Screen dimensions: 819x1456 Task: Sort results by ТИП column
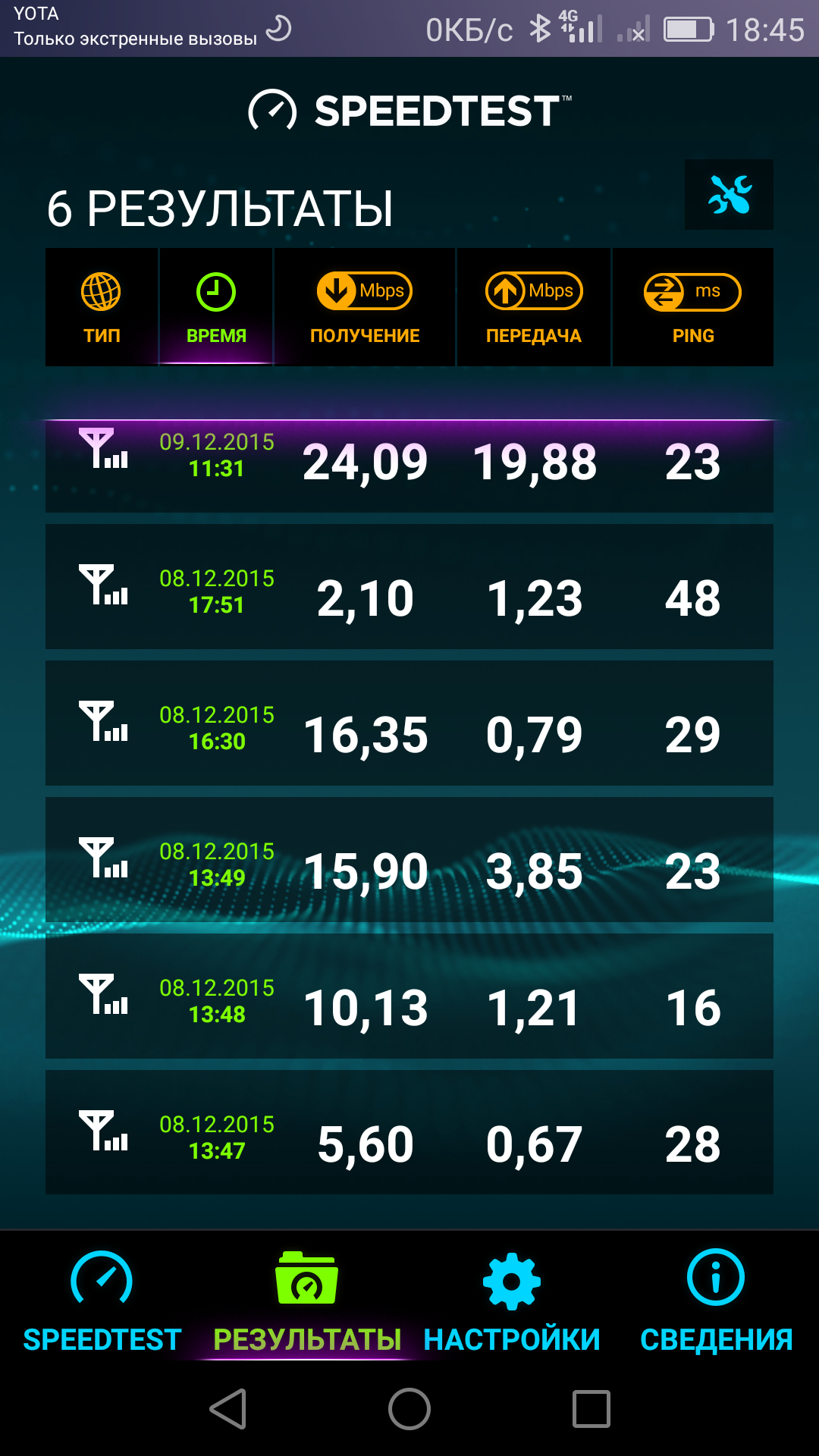102,308
